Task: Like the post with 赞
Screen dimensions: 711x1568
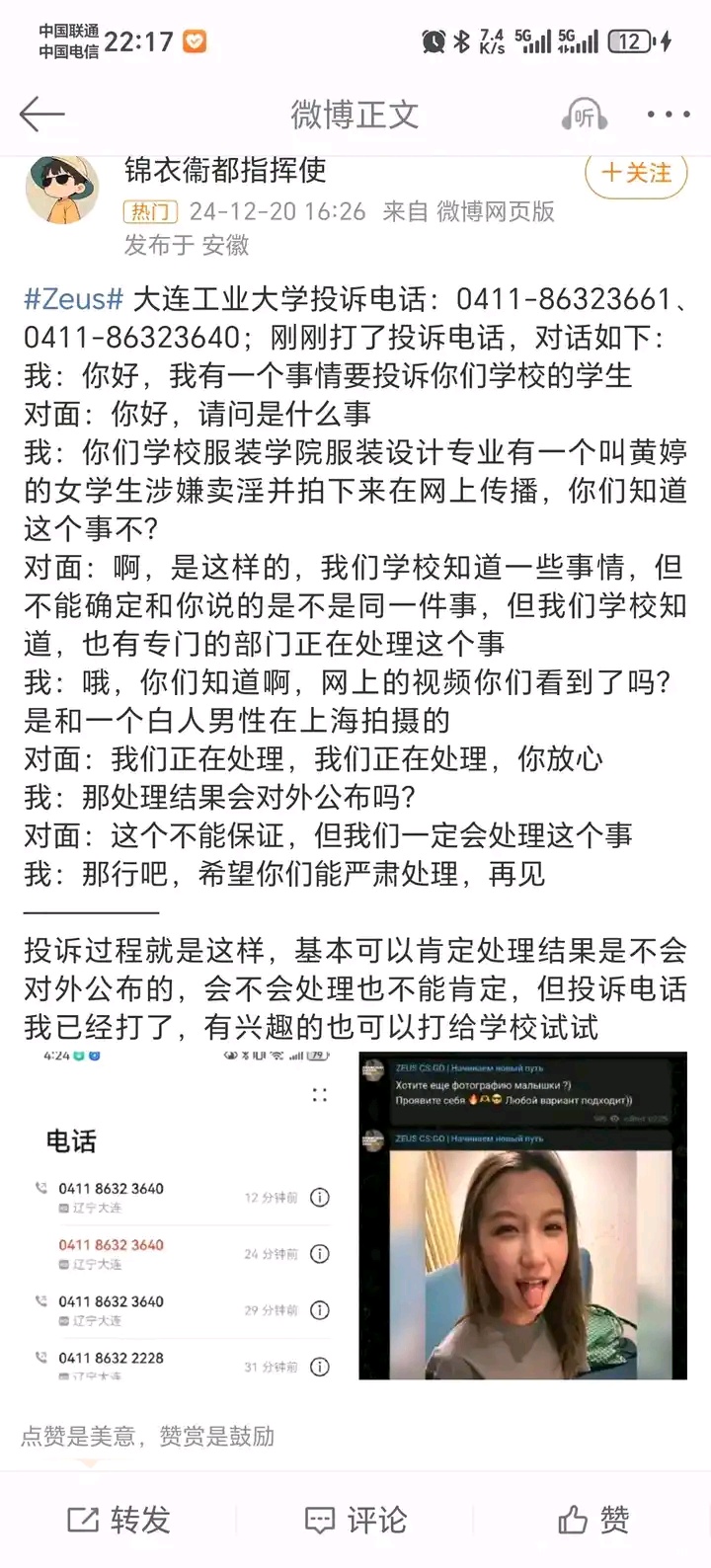Action: tap(593, 1520)
